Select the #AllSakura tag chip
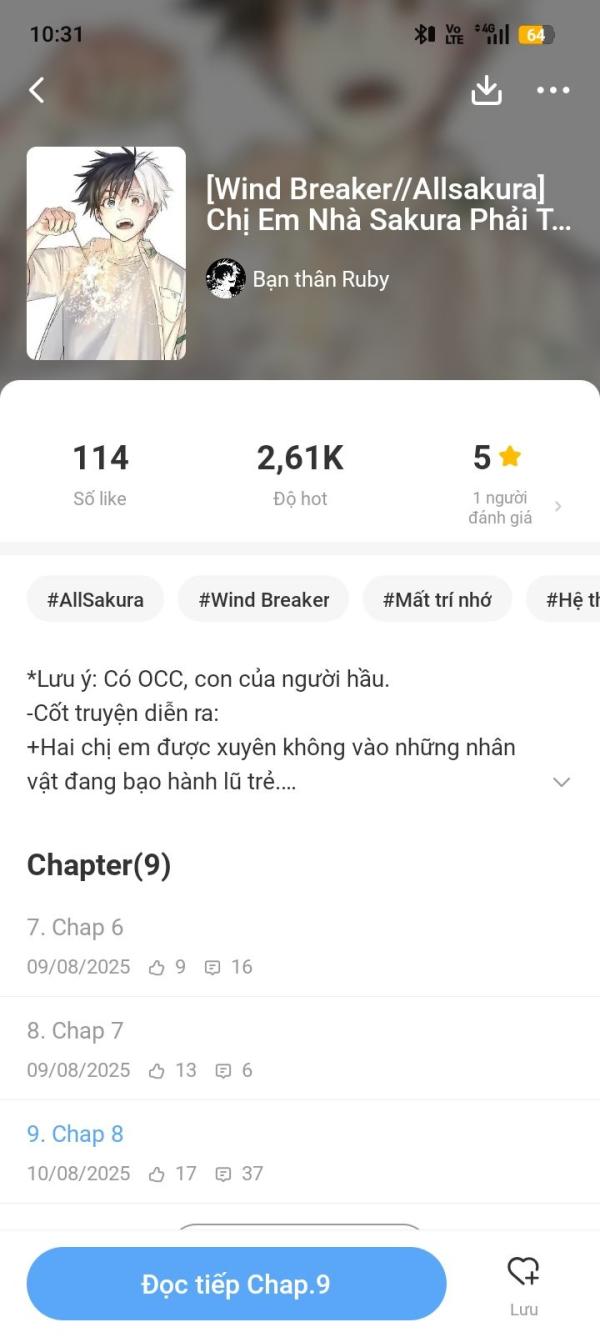 (95, 600)
